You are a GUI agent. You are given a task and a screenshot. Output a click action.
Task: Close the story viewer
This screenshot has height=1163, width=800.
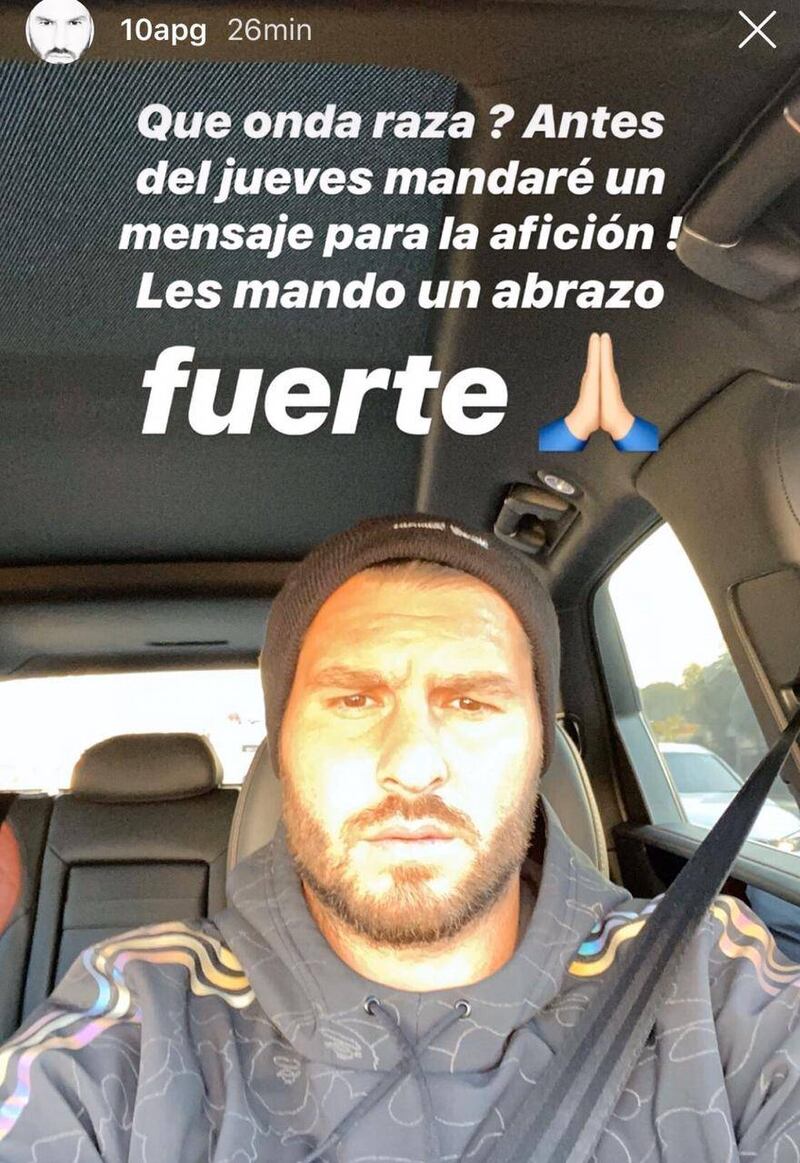pos(757,31)
